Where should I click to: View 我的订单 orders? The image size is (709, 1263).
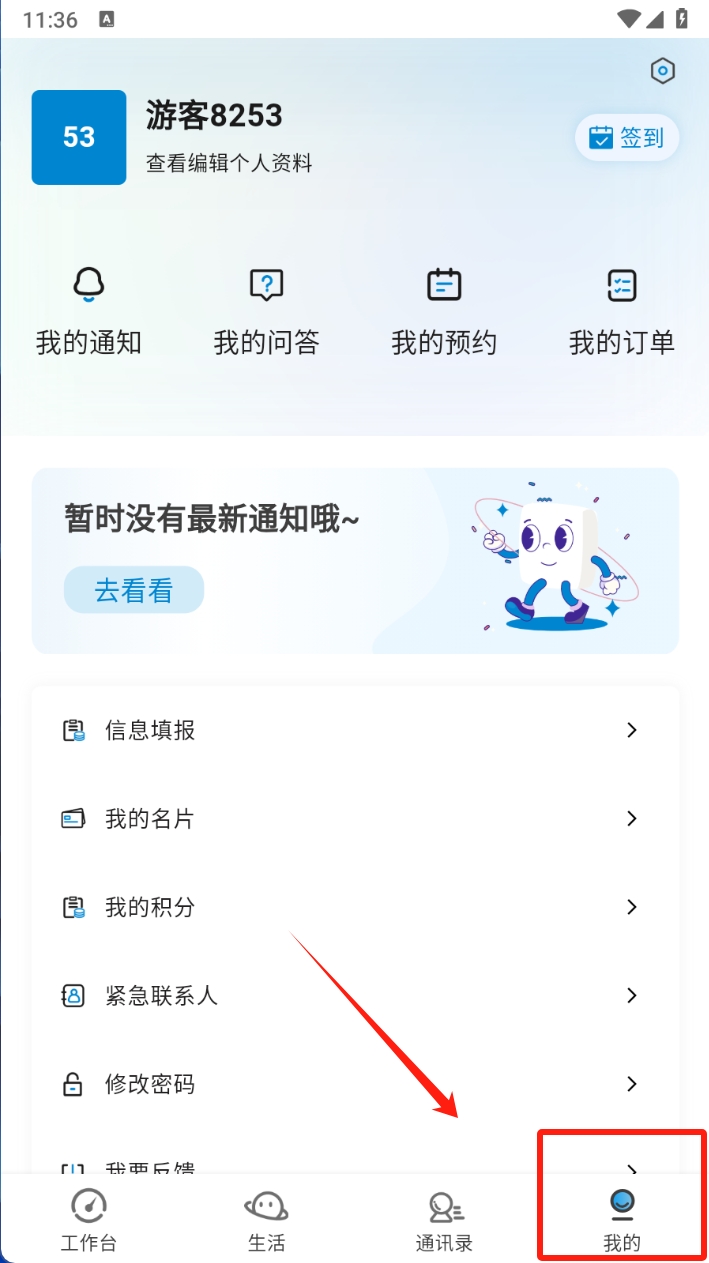pyautogui.click(x=621, y=312)
